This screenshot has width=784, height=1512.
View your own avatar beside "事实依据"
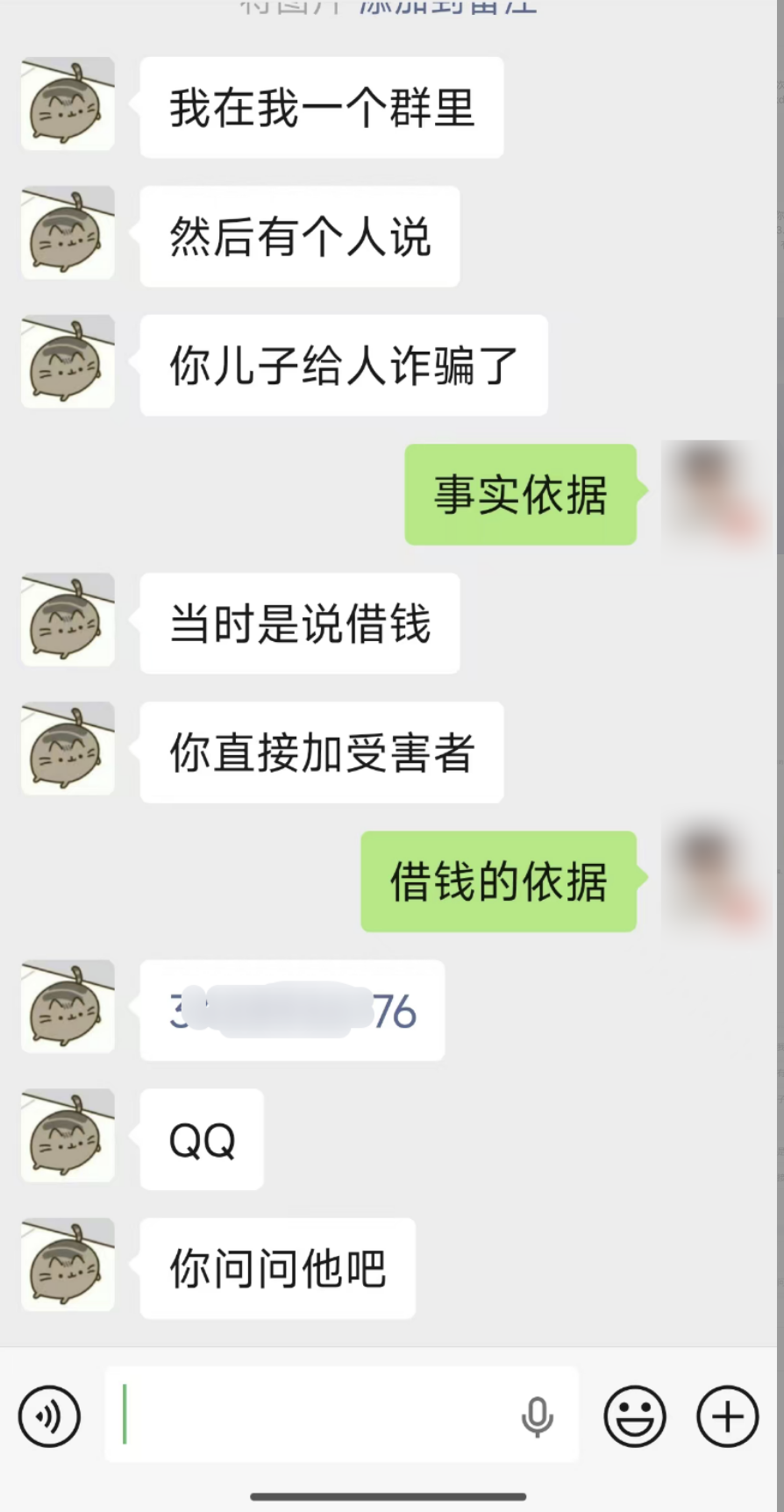pos(710,493)
